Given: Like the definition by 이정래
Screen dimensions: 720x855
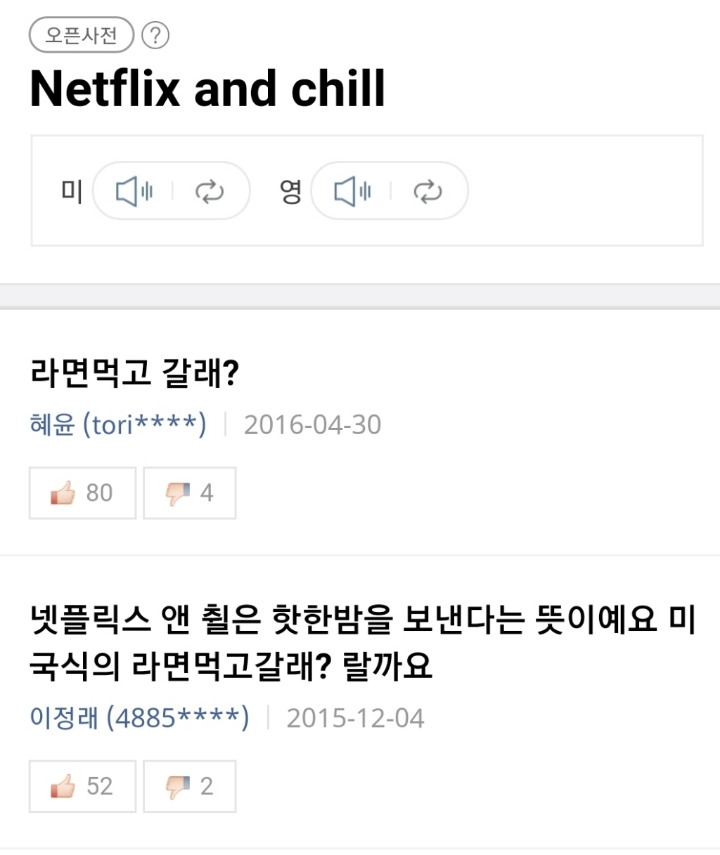Looking at the screenshot, I should [x=82, y=786].
